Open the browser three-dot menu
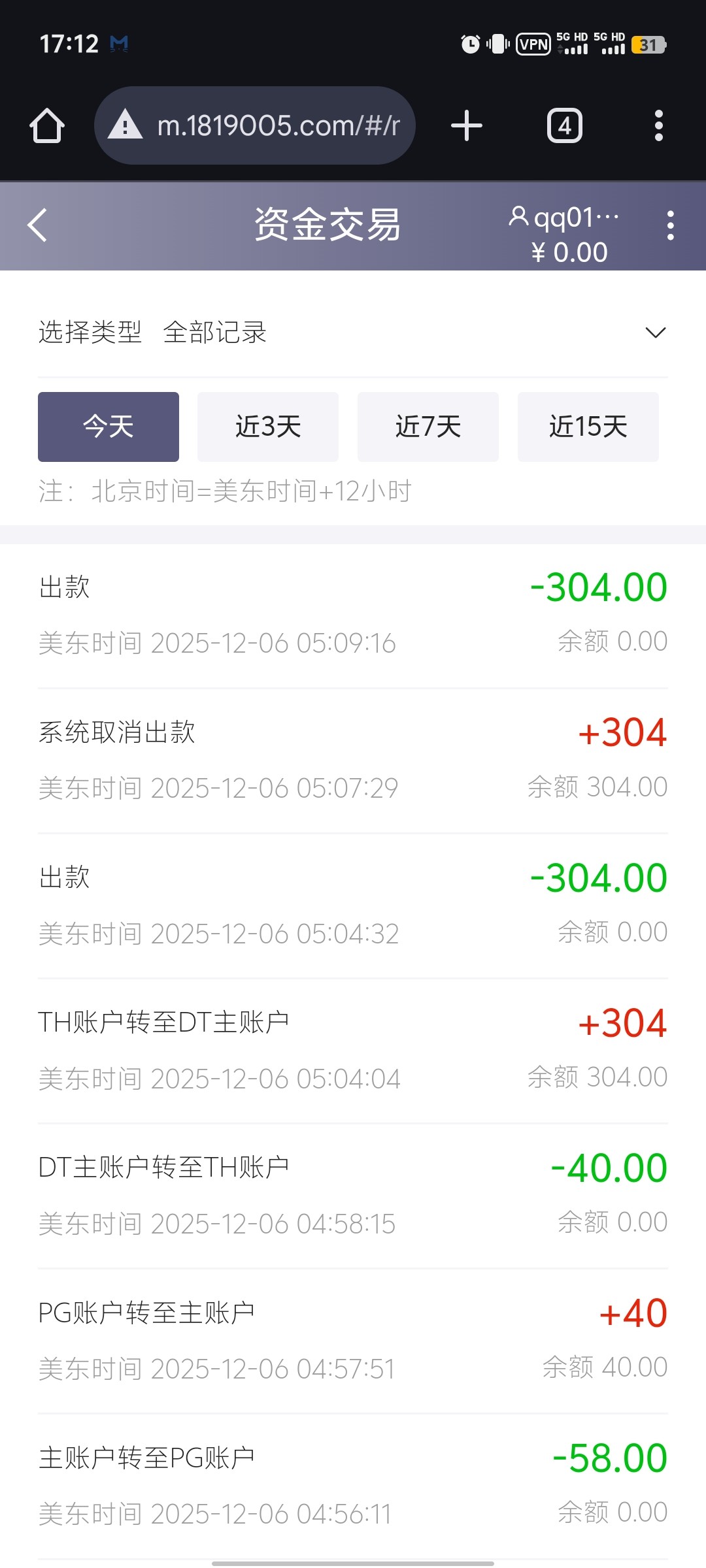Viewport: 706px width, 1568px height. click(x=659, y=125)
